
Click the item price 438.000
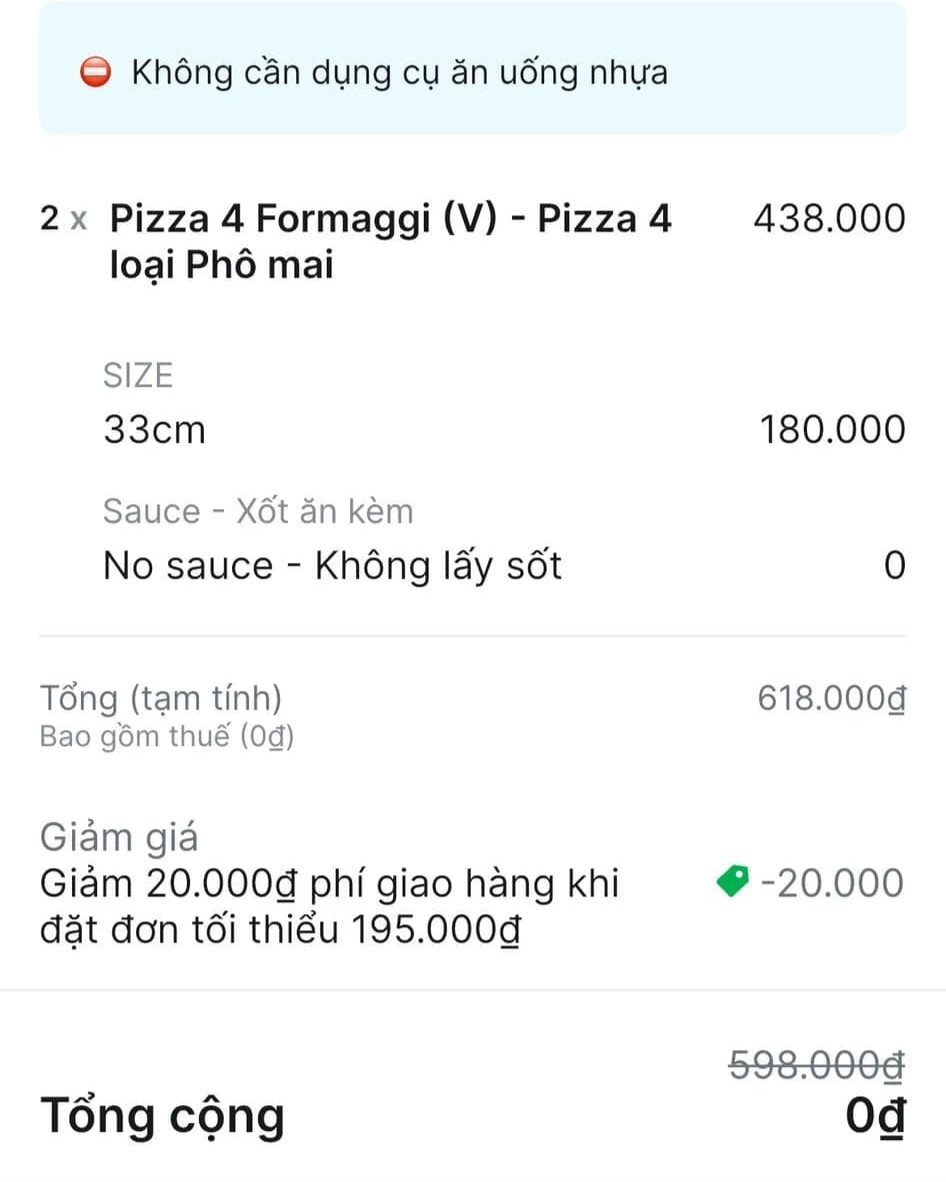[x=829, y=218]
